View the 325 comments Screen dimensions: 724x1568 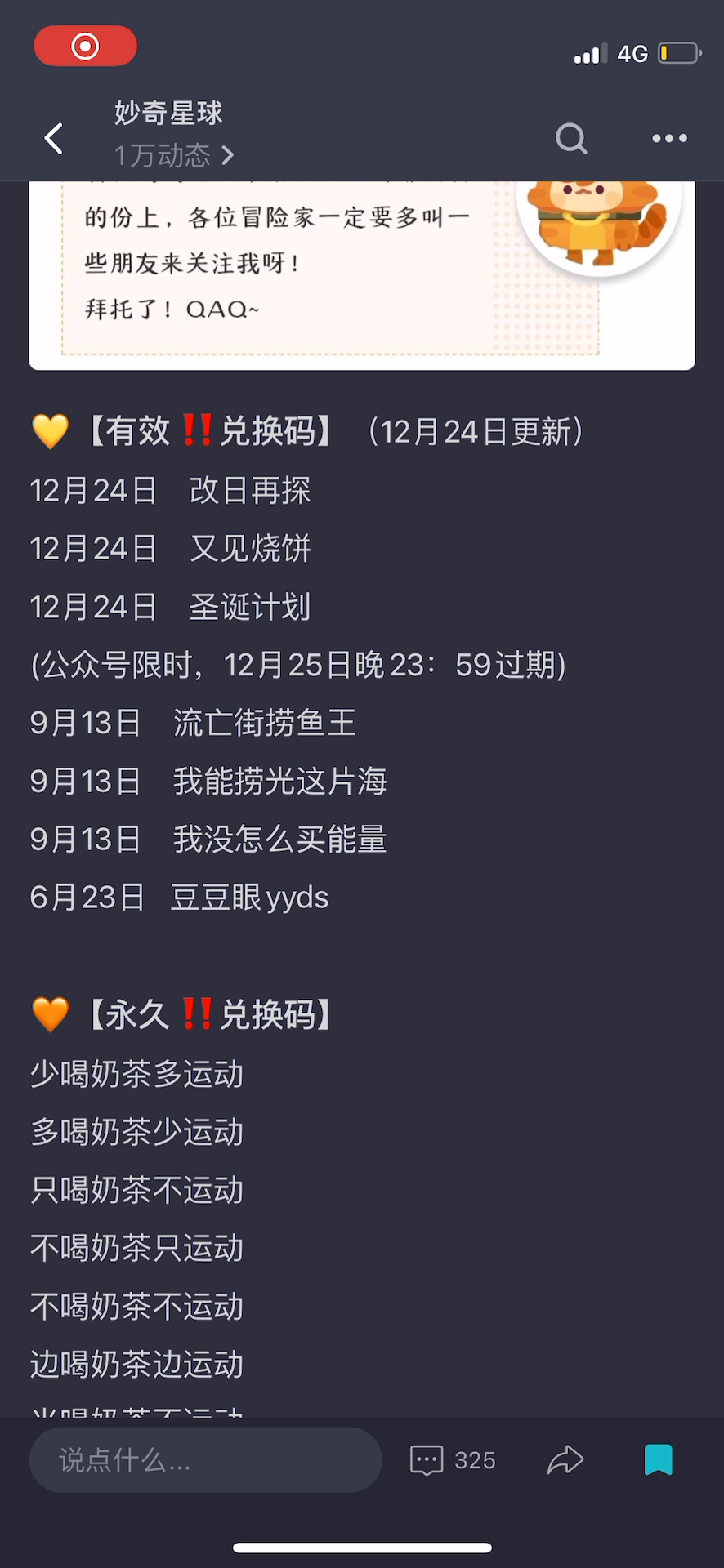[x=453, y=1460]
